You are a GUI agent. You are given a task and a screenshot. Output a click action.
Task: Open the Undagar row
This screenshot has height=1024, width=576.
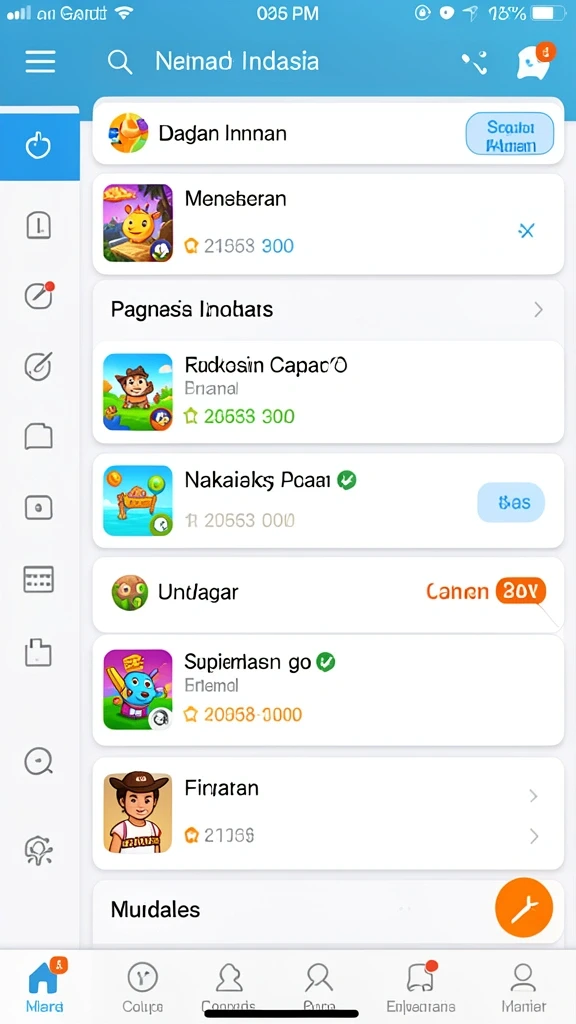point(328,592)
